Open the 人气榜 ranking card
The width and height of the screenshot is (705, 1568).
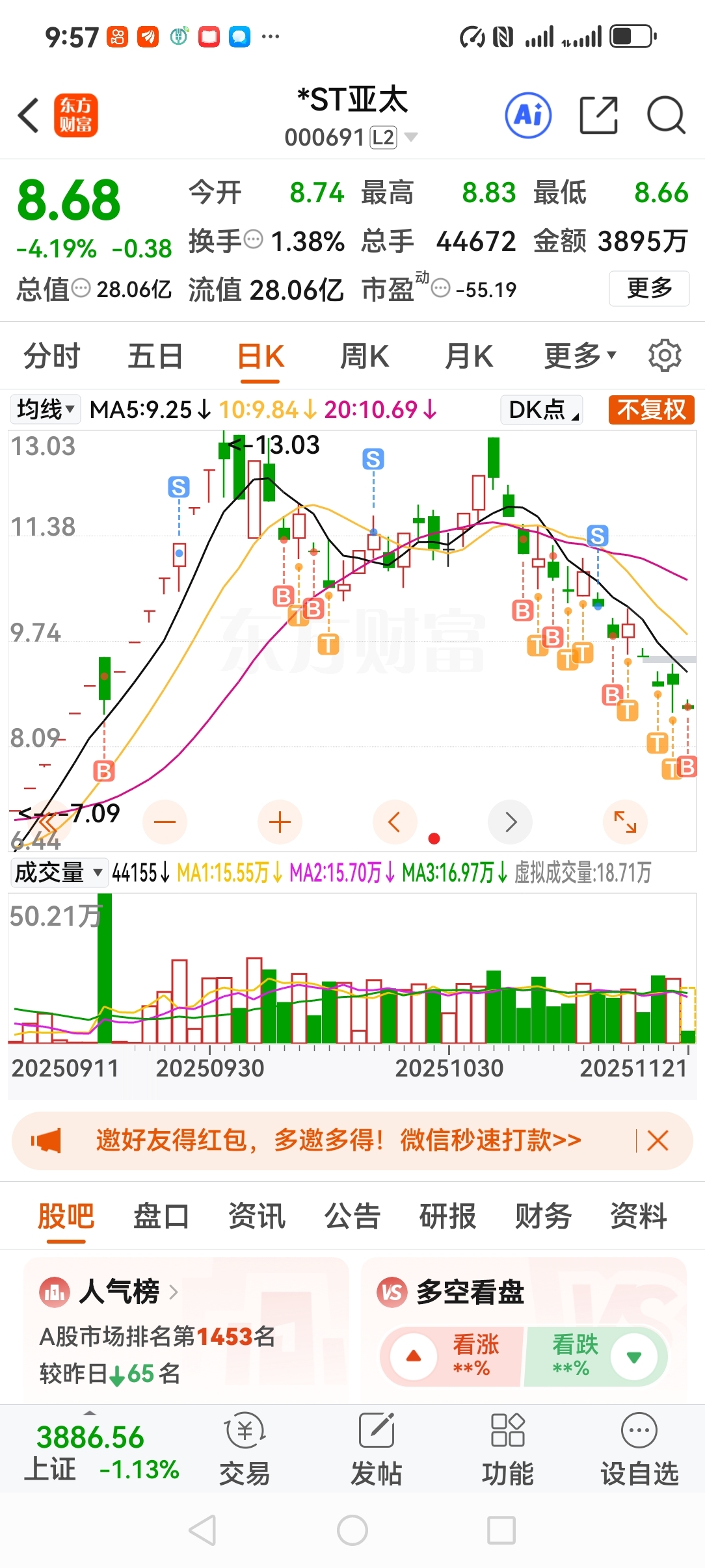[x=186, y=1329]
